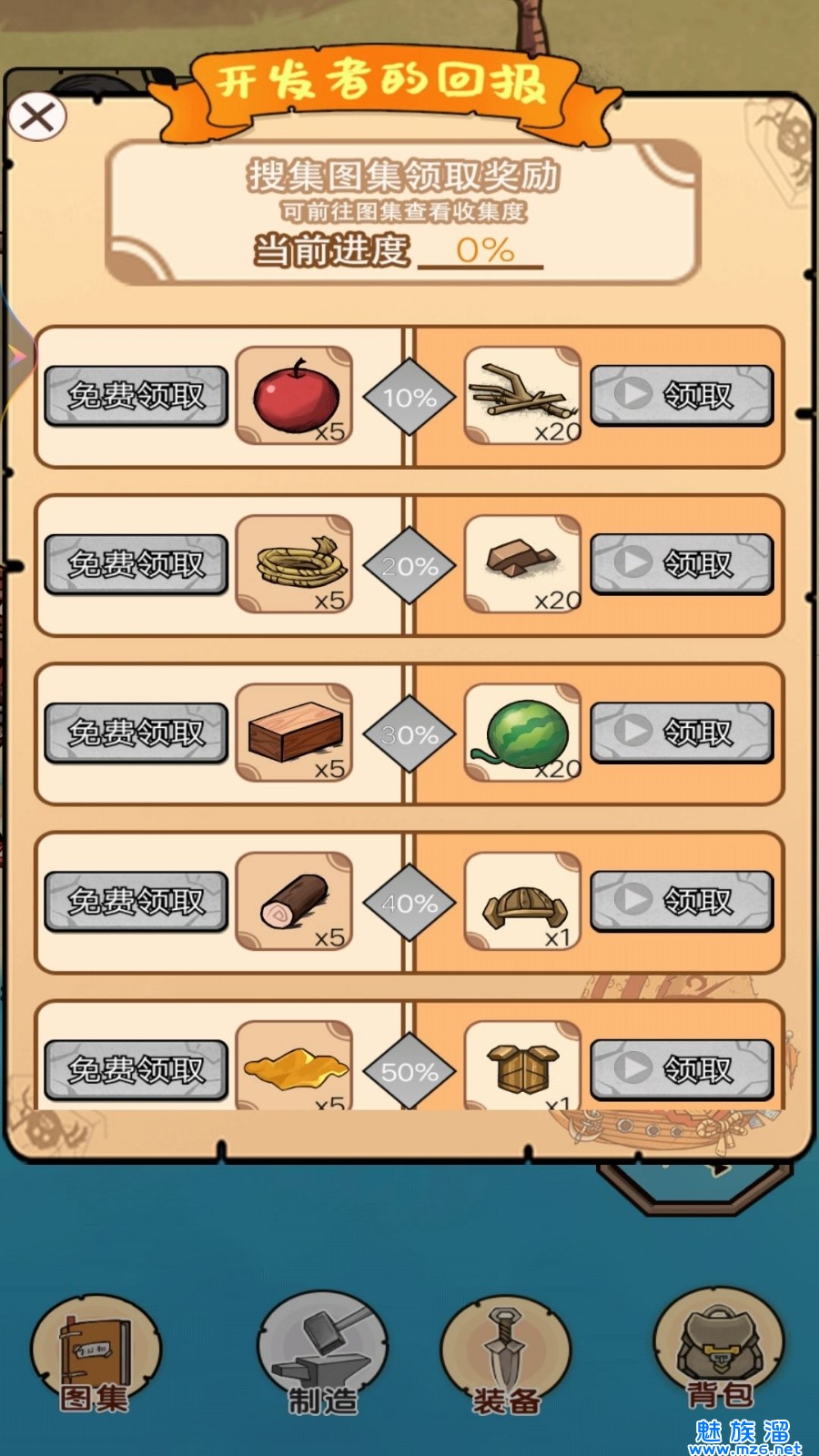Claim the 50% armor x1 reward via 领取
819x1456 pixels.
682,1069
